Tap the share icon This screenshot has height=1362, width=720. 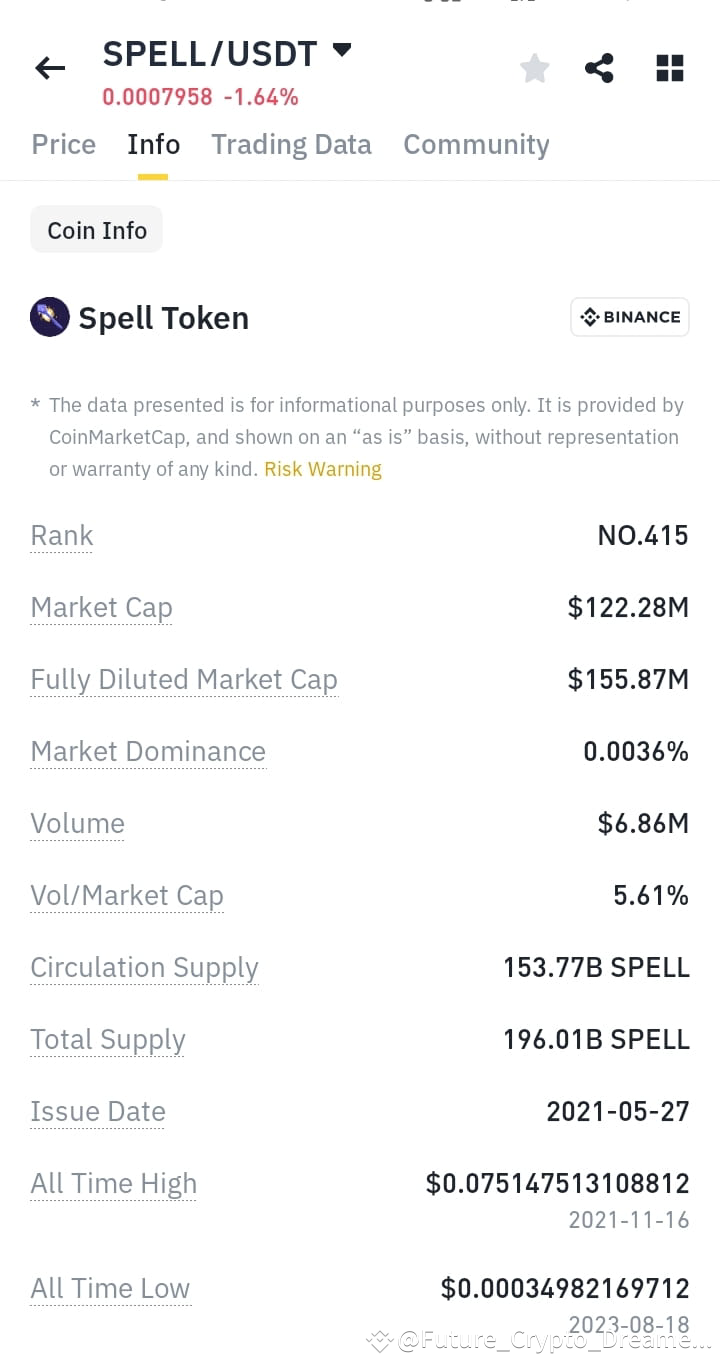(599, 68)
